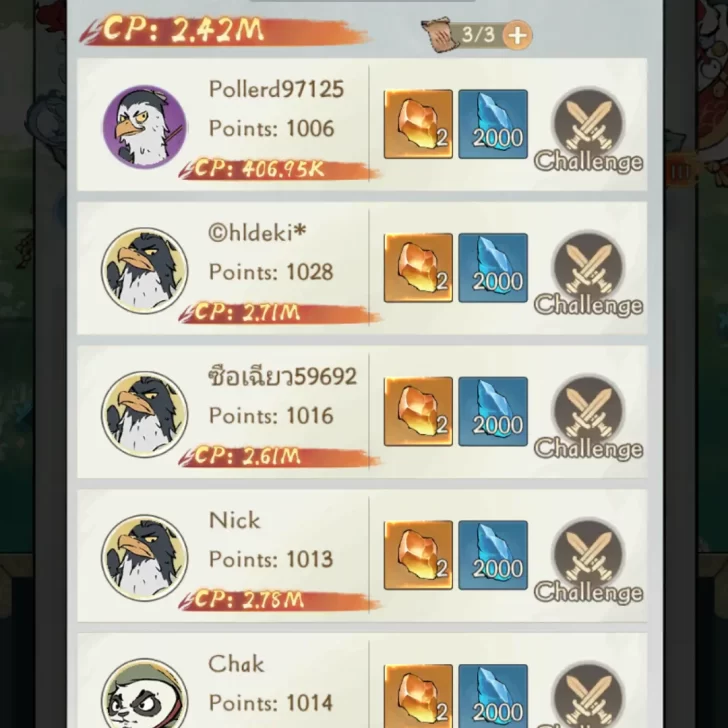Inspect the orange gem reward for Pollerd97125

(418, 124)
